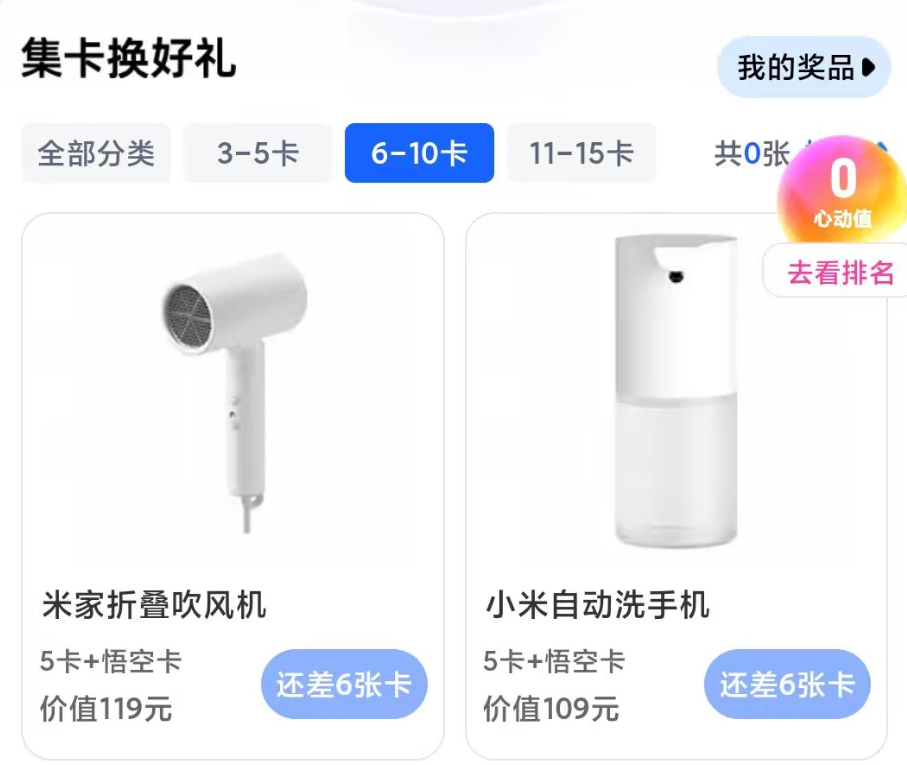Tap 还差6张卡 button for 小米自动洗手机

click(x=787, y=685)
